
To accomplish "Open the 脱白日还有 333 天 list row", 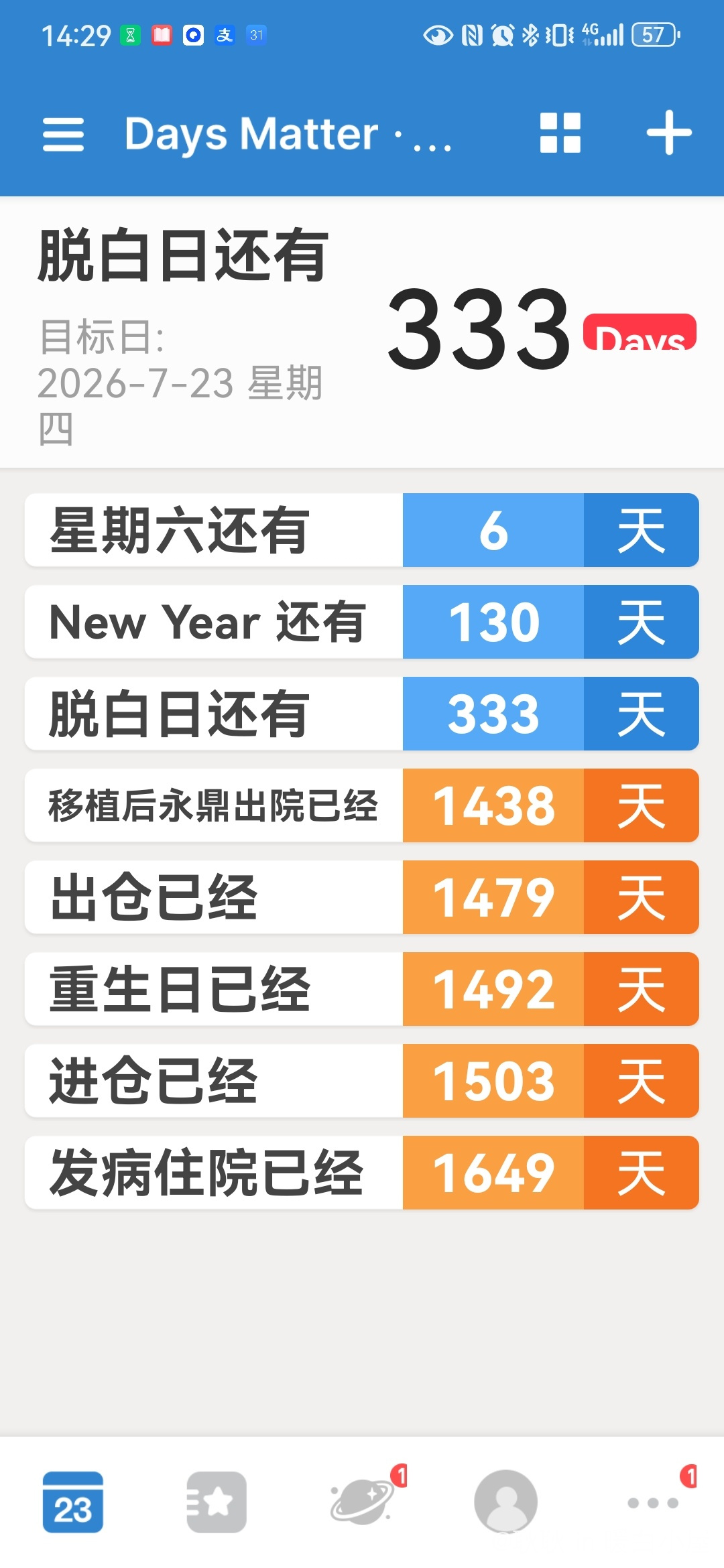I will 362,714.
